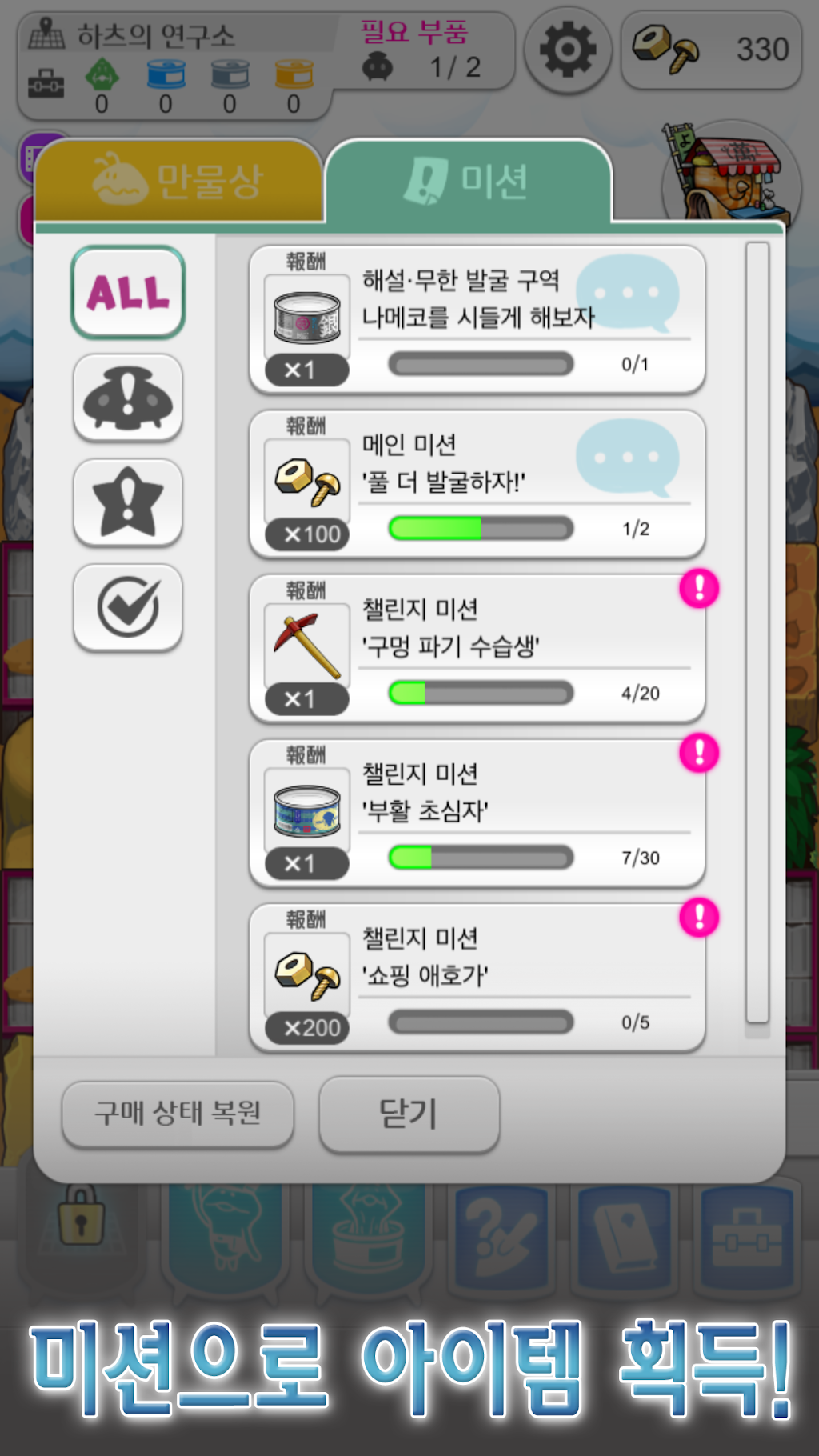The image size is (819, 1456).
Task: Tap 구매 상태 복원 button
Action: [178, 1114]
